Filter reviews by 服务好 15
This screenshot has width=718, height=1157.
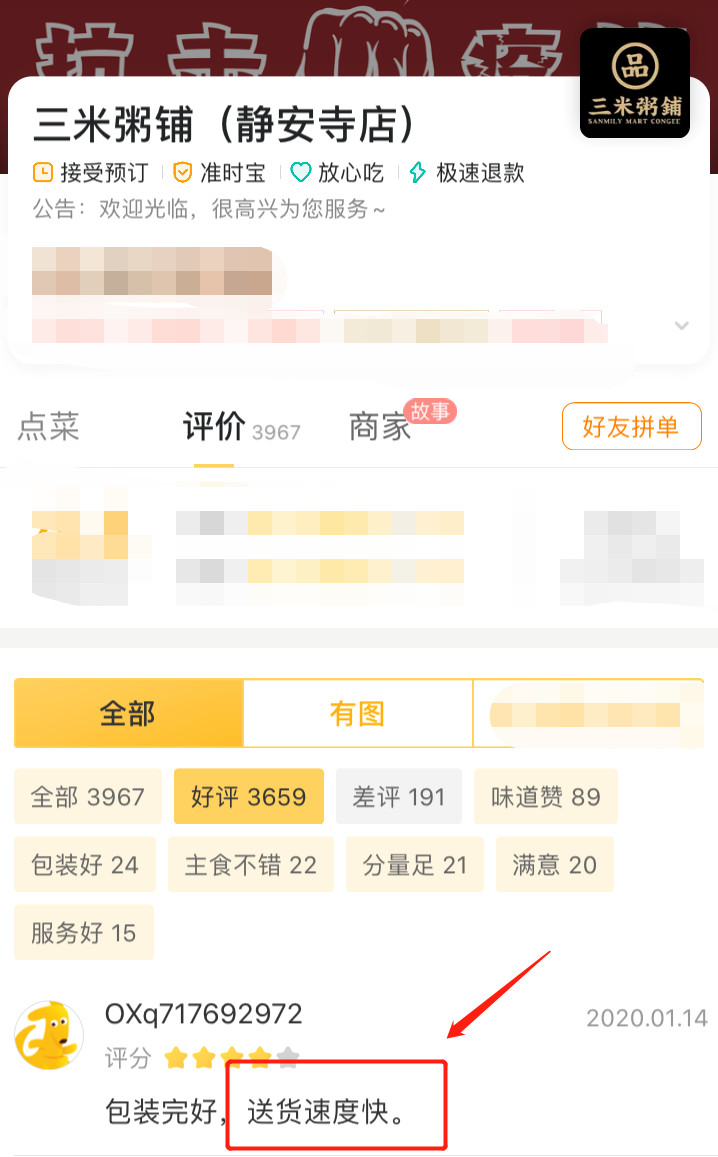point(83,933)
